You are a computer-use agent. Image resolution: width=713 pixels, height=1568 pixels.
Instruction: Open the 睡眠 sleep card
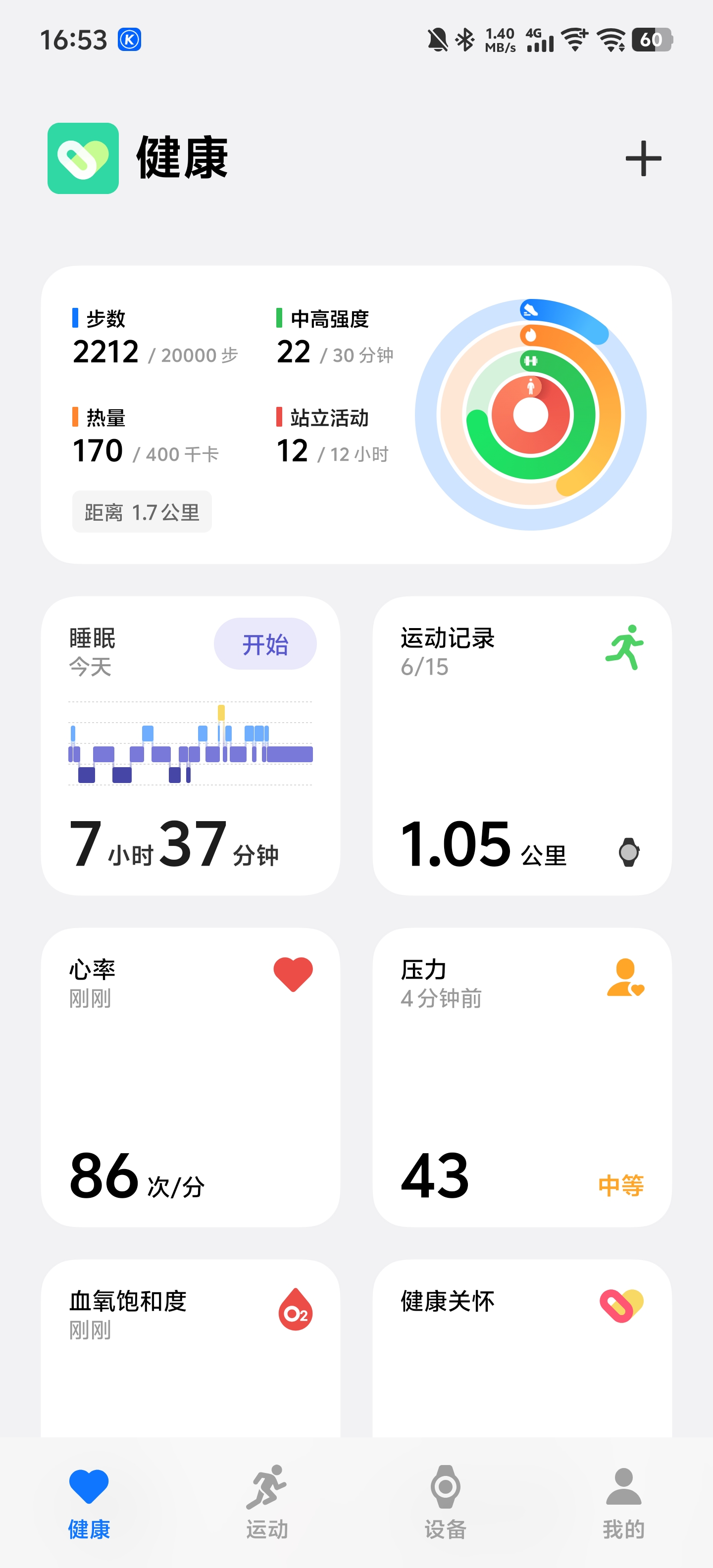(x=190, y=746)
